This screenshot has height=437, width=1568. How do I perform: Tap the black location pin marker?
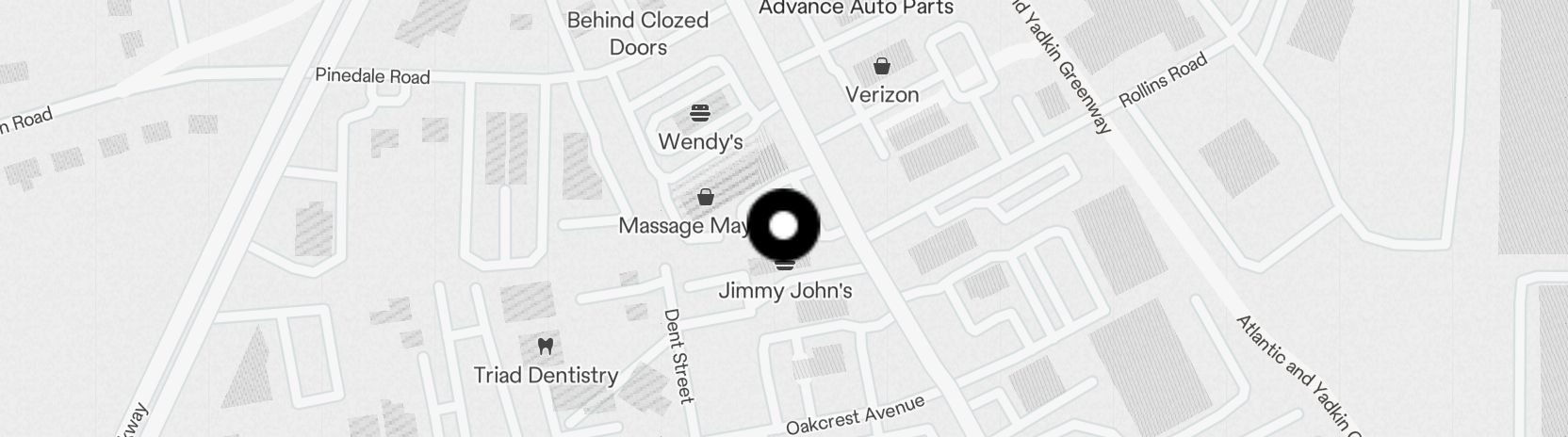point(784,225)
